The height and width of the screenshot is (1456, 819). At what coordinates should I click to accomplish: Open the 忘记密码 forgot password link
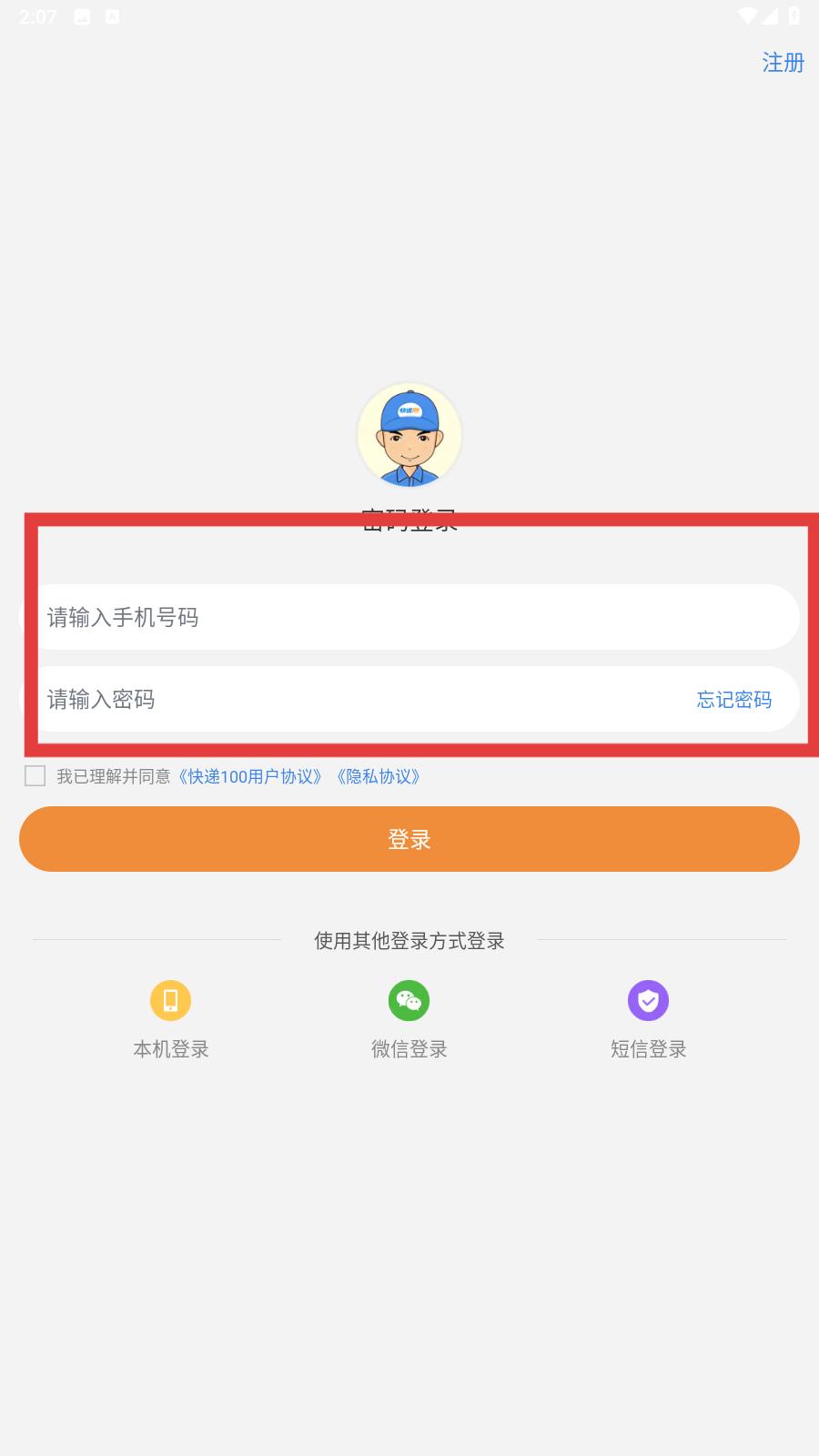point(733,700)
